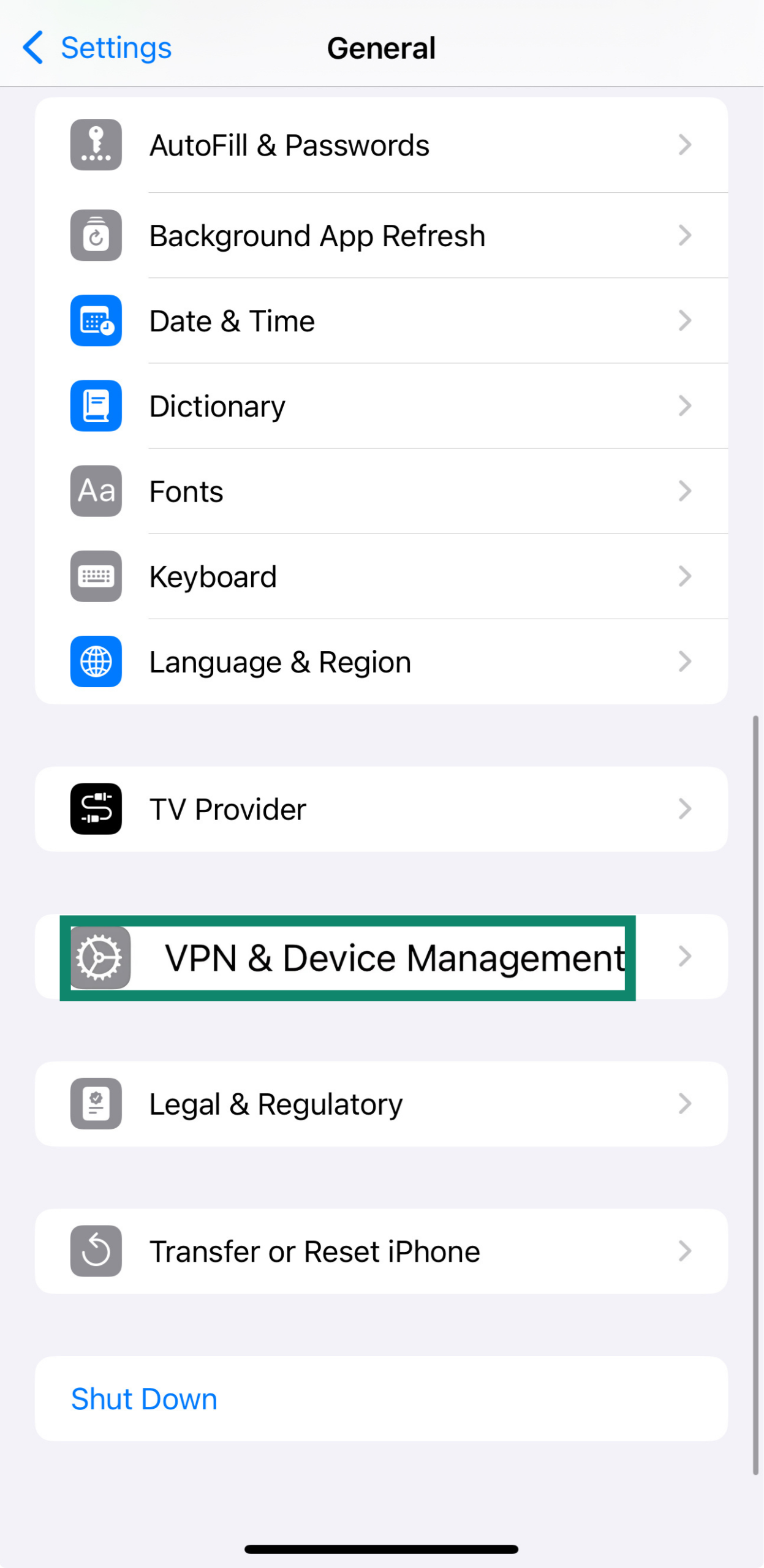Expand the Legal & Regulatory chevron
The image size is (764, 1568).
coord(685,1103)
